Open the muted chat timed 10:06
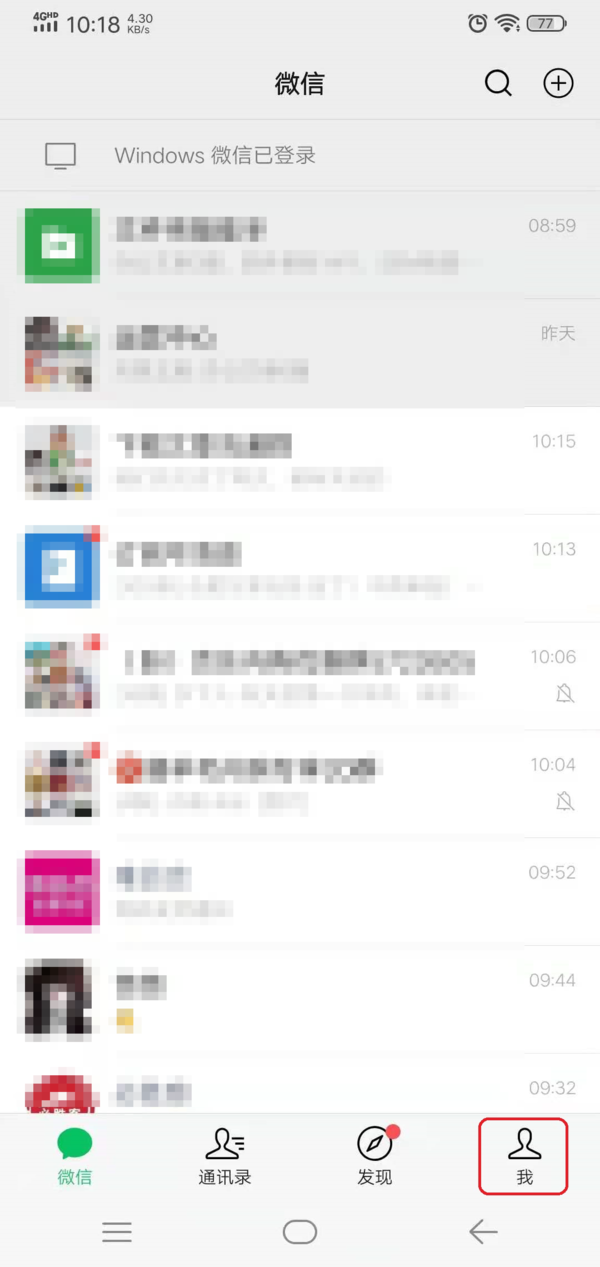 point(300,676)
